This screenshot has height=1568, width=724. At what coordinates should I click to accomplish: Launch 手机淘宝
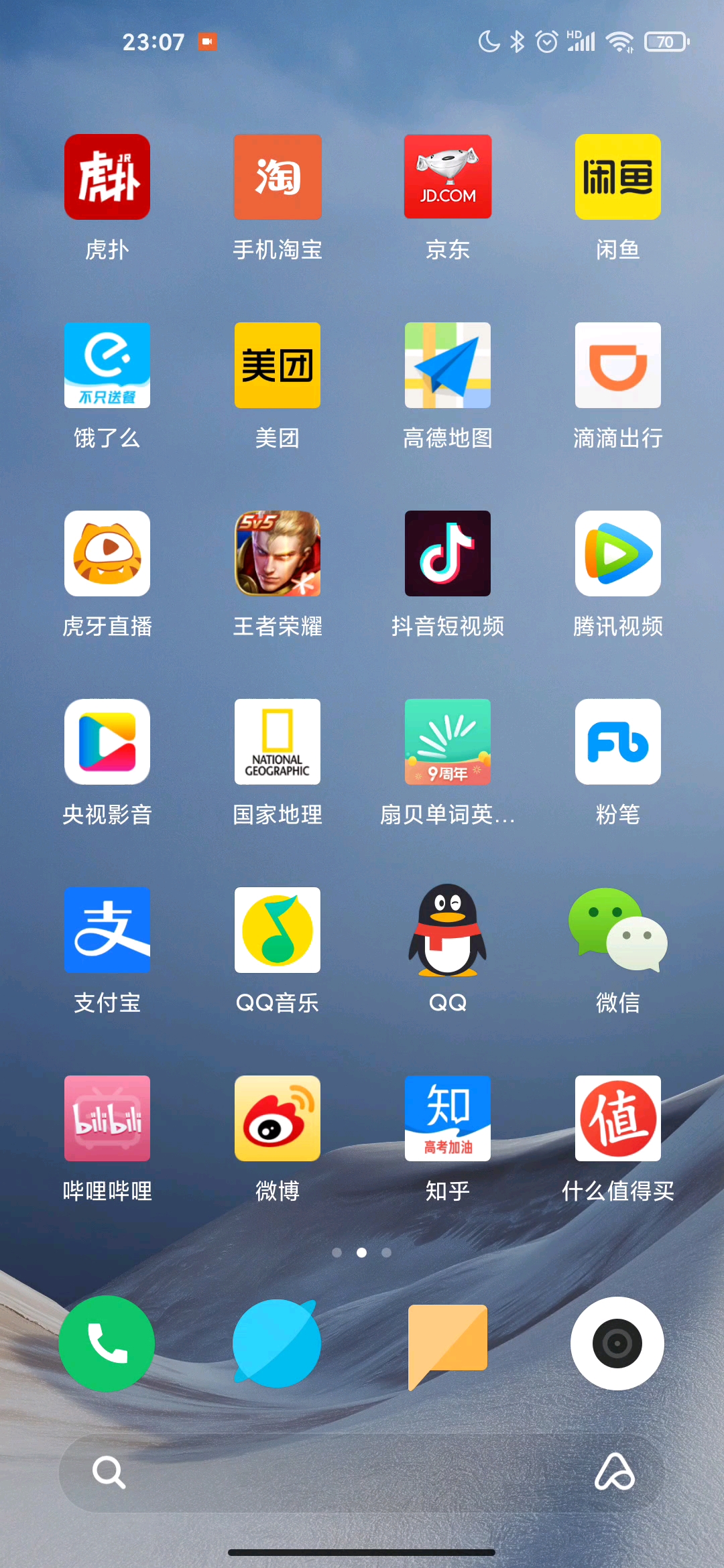(x=278, y=178)
